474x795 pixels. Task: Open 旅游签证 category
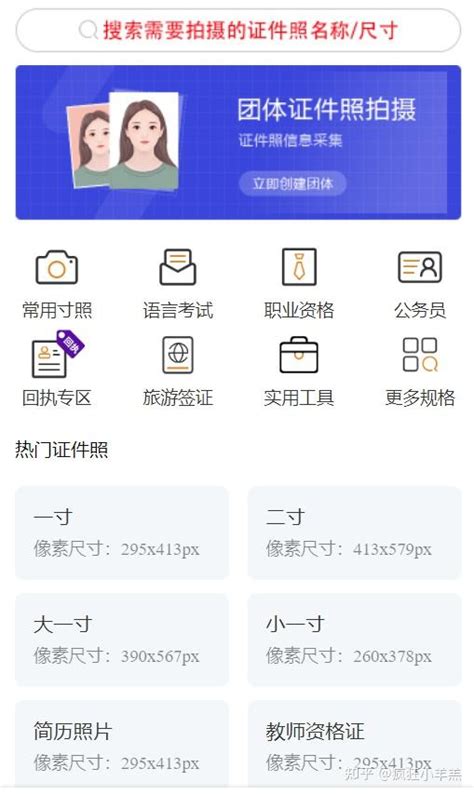pyautogui.click(x=177, y=372)
